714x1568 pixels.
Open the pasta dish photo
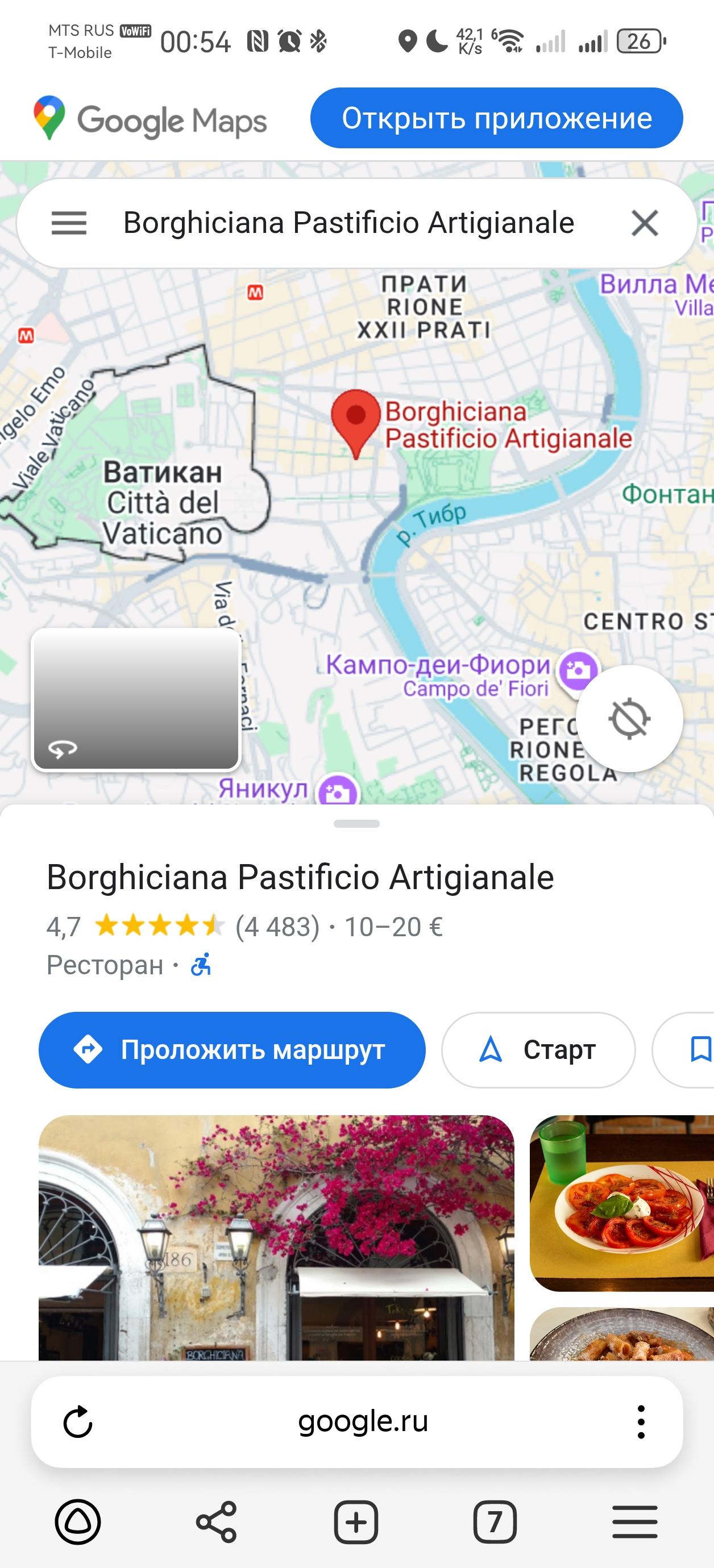621,1336
